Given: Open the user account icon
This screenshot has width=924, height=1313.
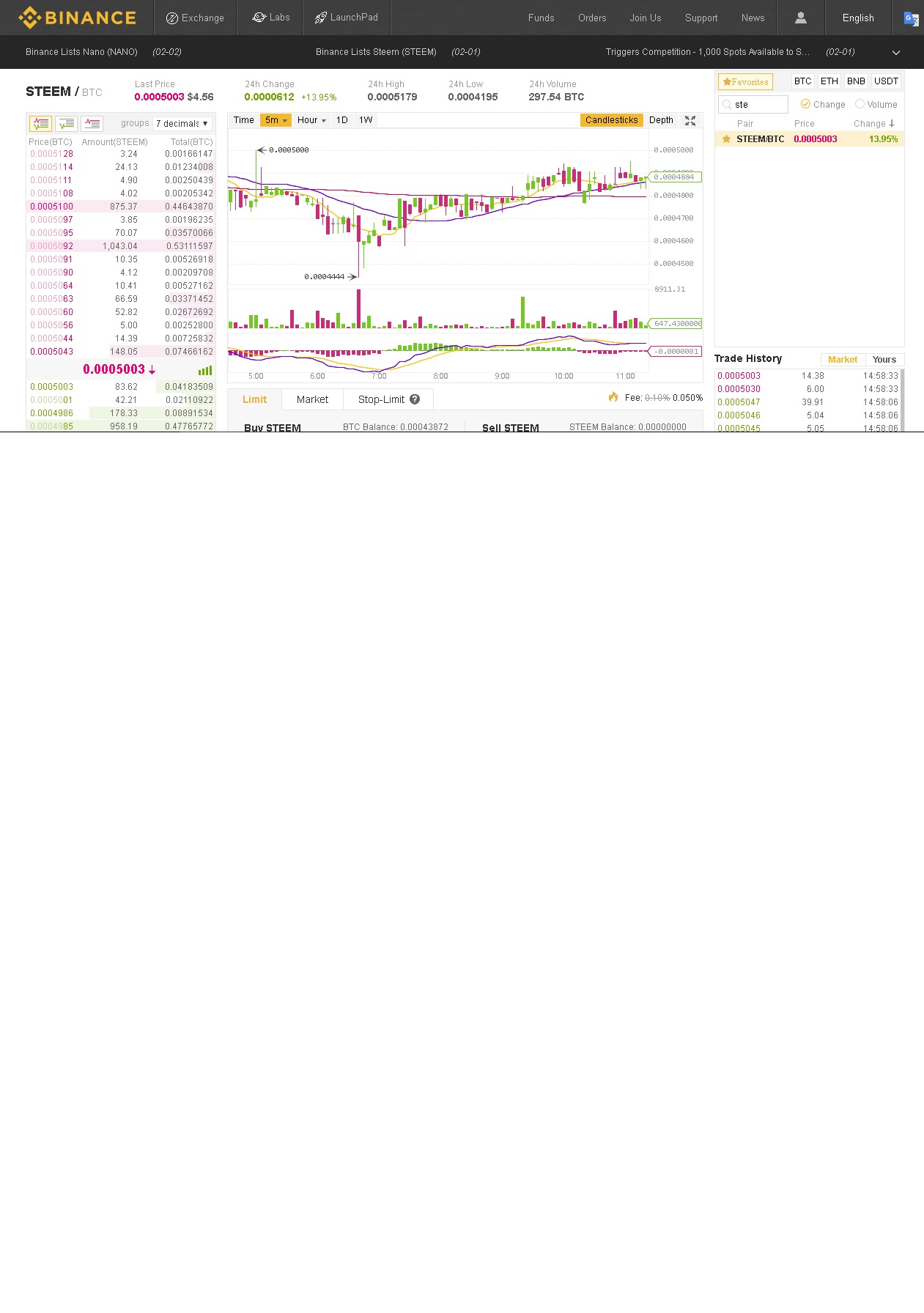Looking at the screenshot, I should [801, 18].
